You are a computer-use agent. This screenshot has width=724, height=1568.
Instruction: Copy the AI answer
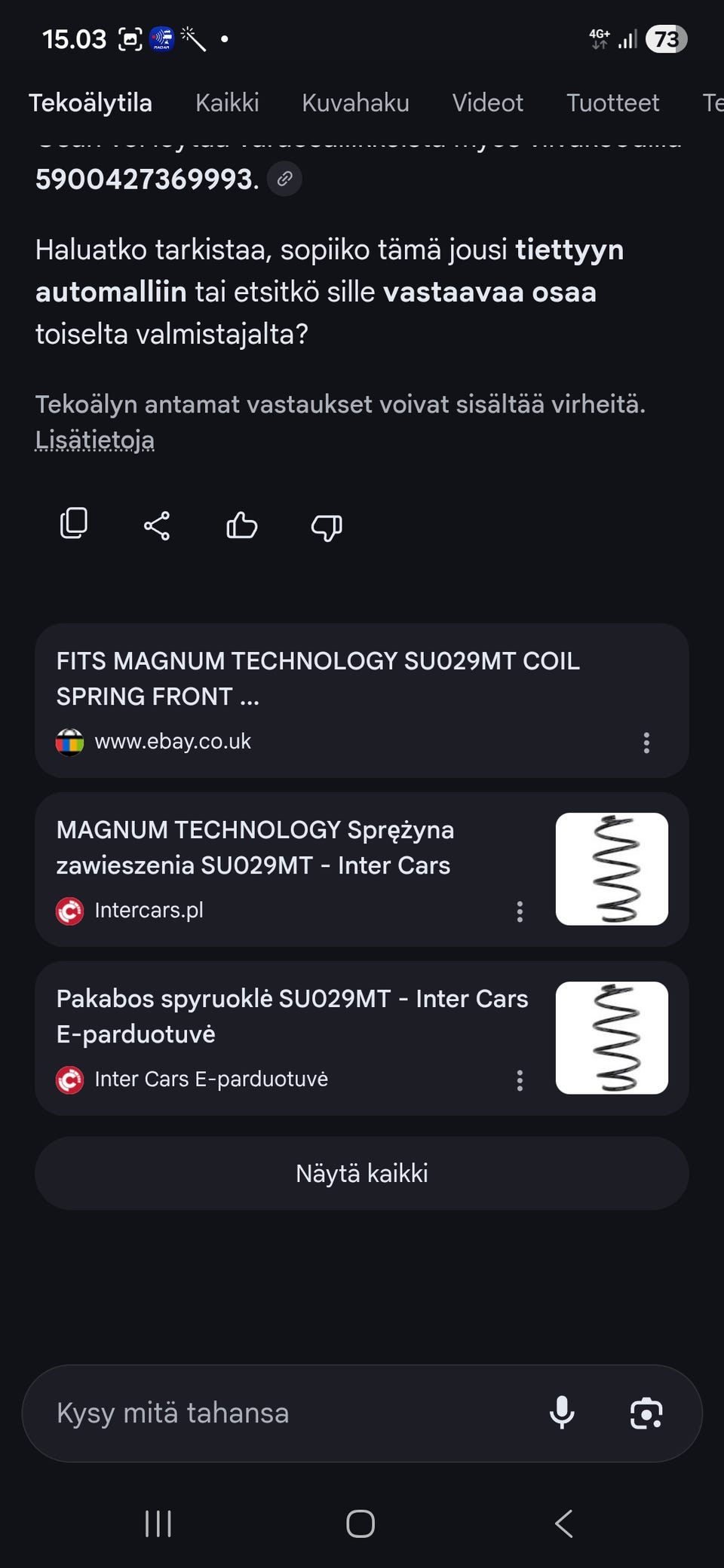click(73, 525)
